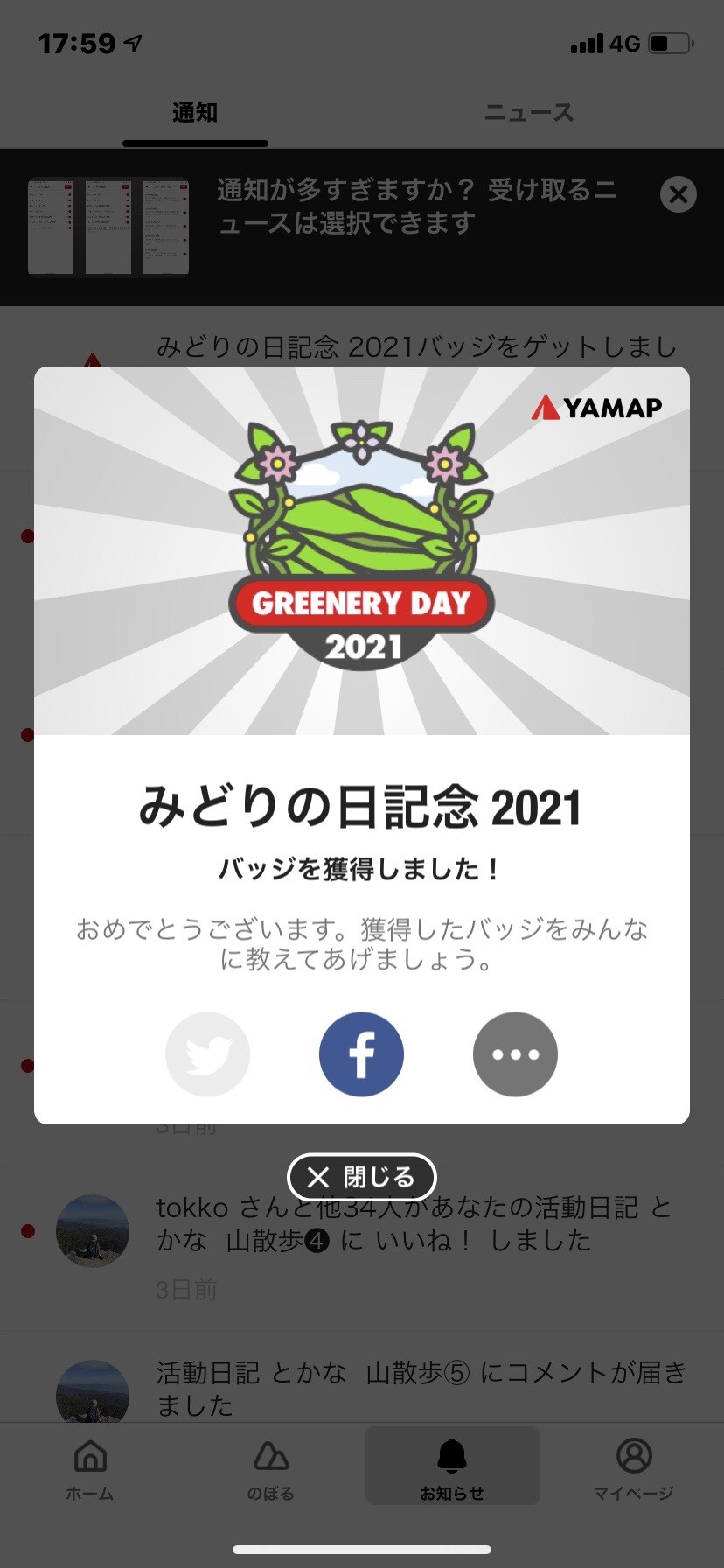The width and height of the screenshot is (724, 1568).
Task: Select the 通知 tab
Action: [195, 113]
